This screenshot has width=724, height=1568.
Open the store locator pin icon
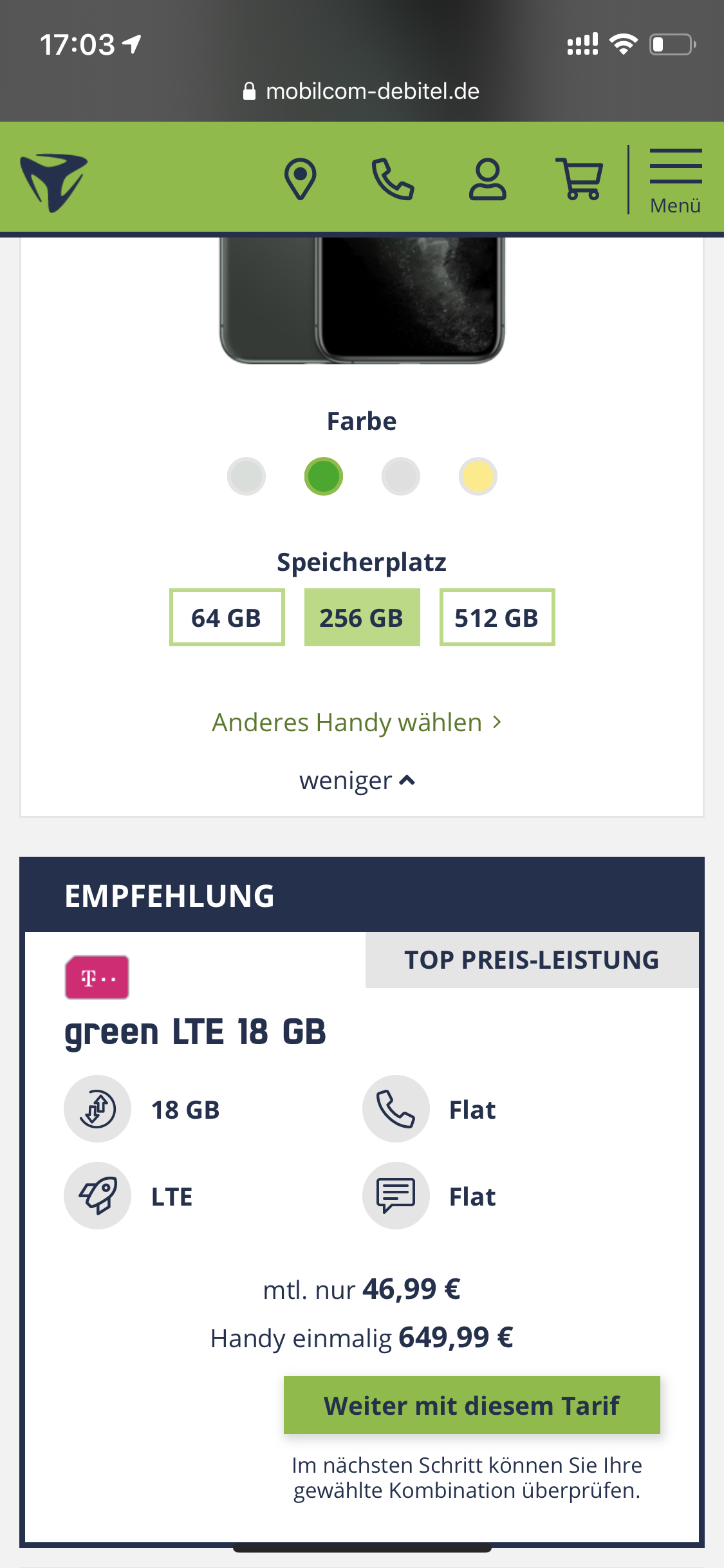click(x=300, y=179)
